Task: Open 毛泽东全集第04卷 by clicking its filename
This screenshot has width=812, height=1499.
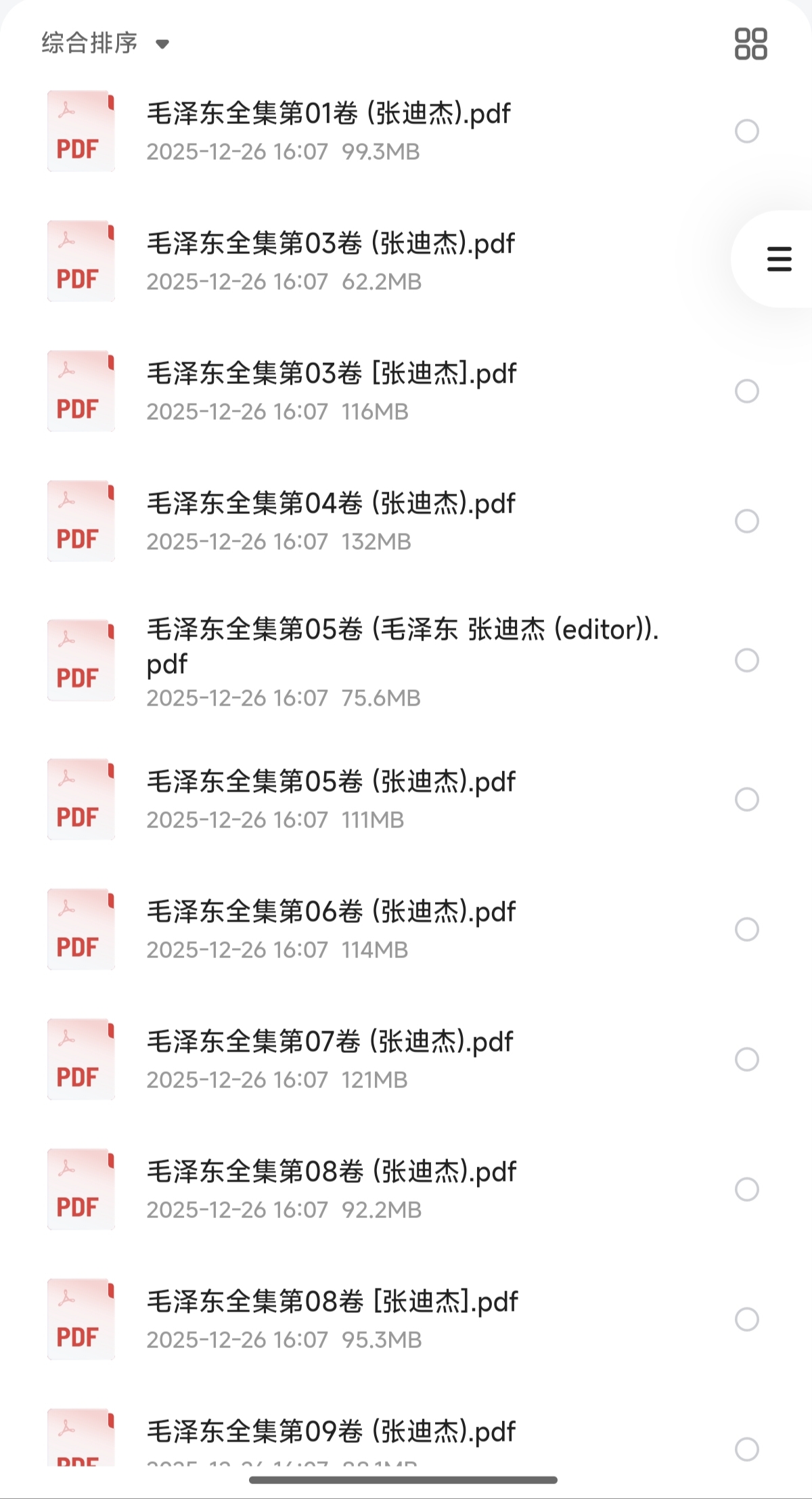Action: click(330, 503)
